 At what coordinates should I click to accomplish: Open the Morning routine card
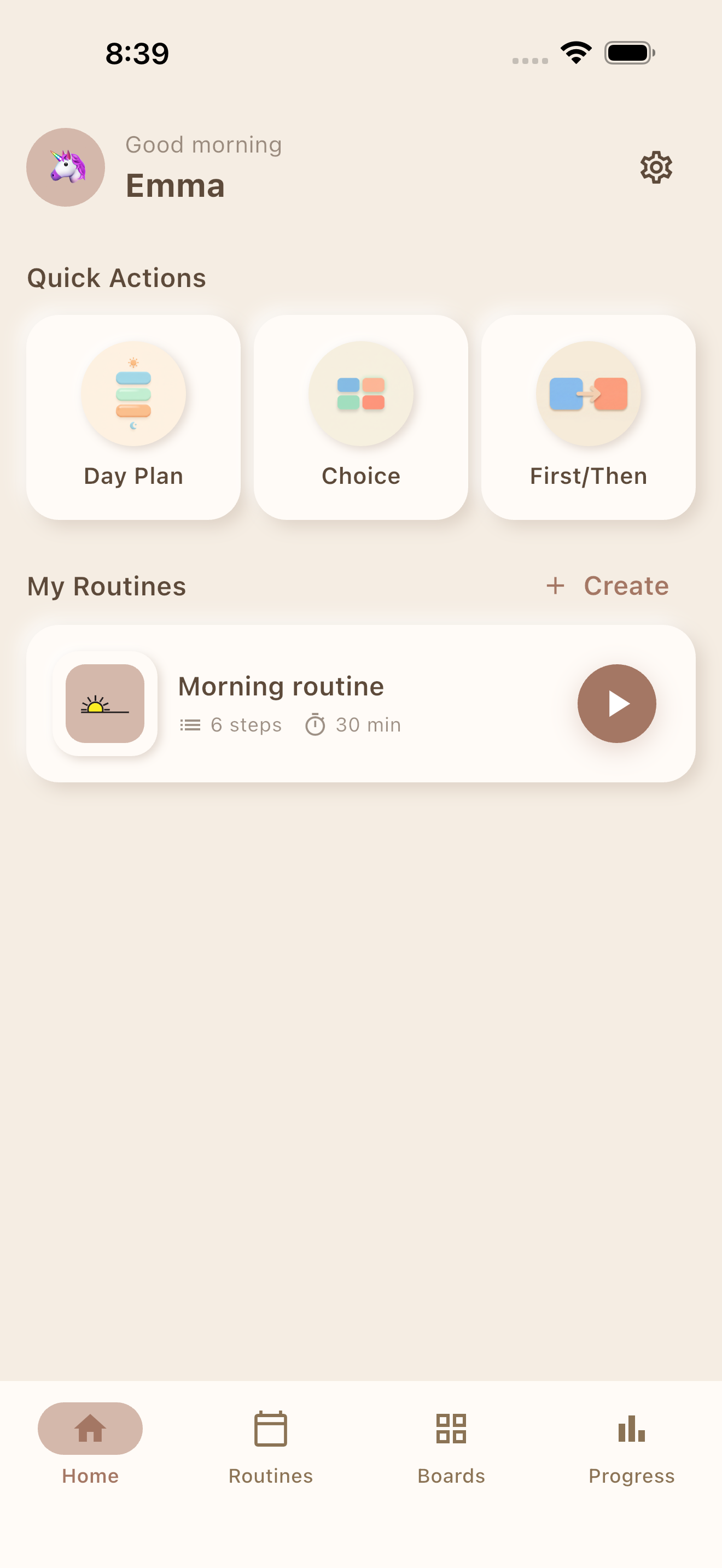(360, 703)
